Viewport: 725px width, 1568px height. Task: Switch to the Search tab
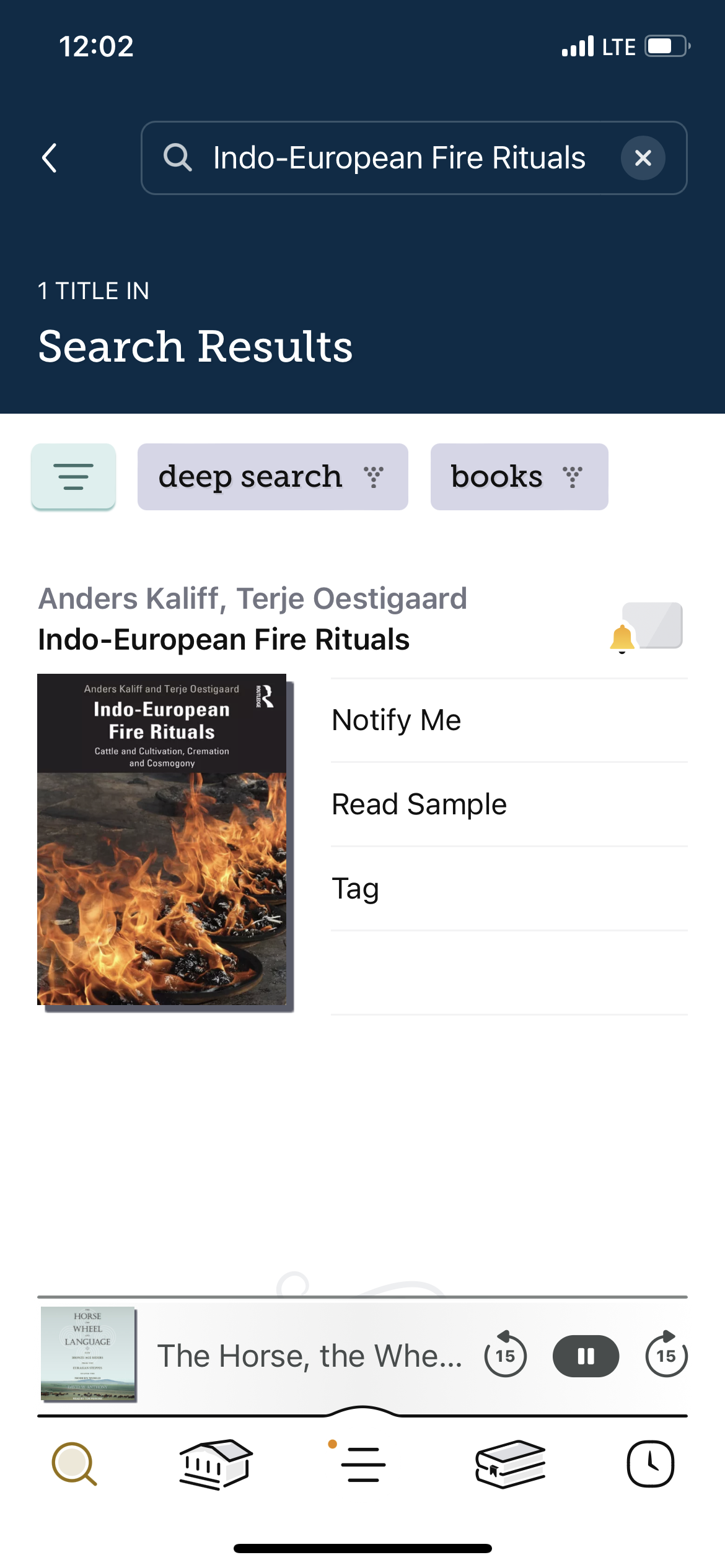tap(74, 1464)
